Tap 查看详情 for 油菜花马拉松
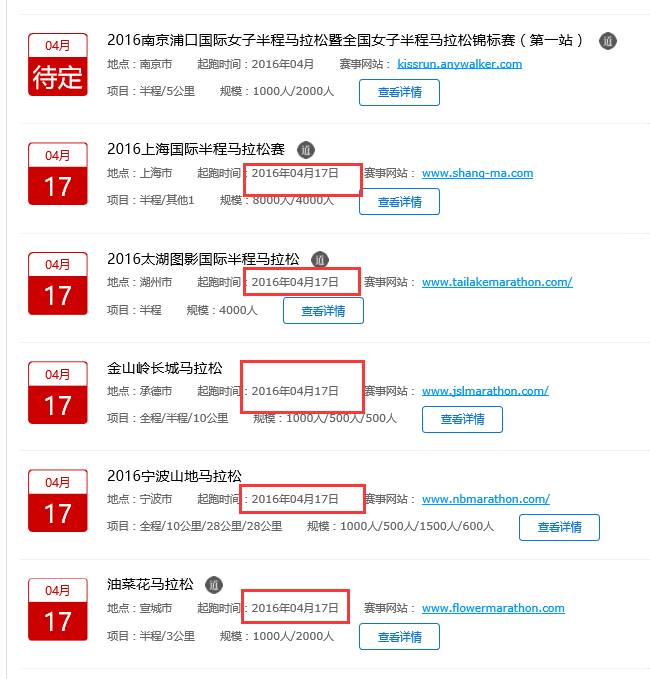This screenshot has height=679, width=650. click(399, 636)
